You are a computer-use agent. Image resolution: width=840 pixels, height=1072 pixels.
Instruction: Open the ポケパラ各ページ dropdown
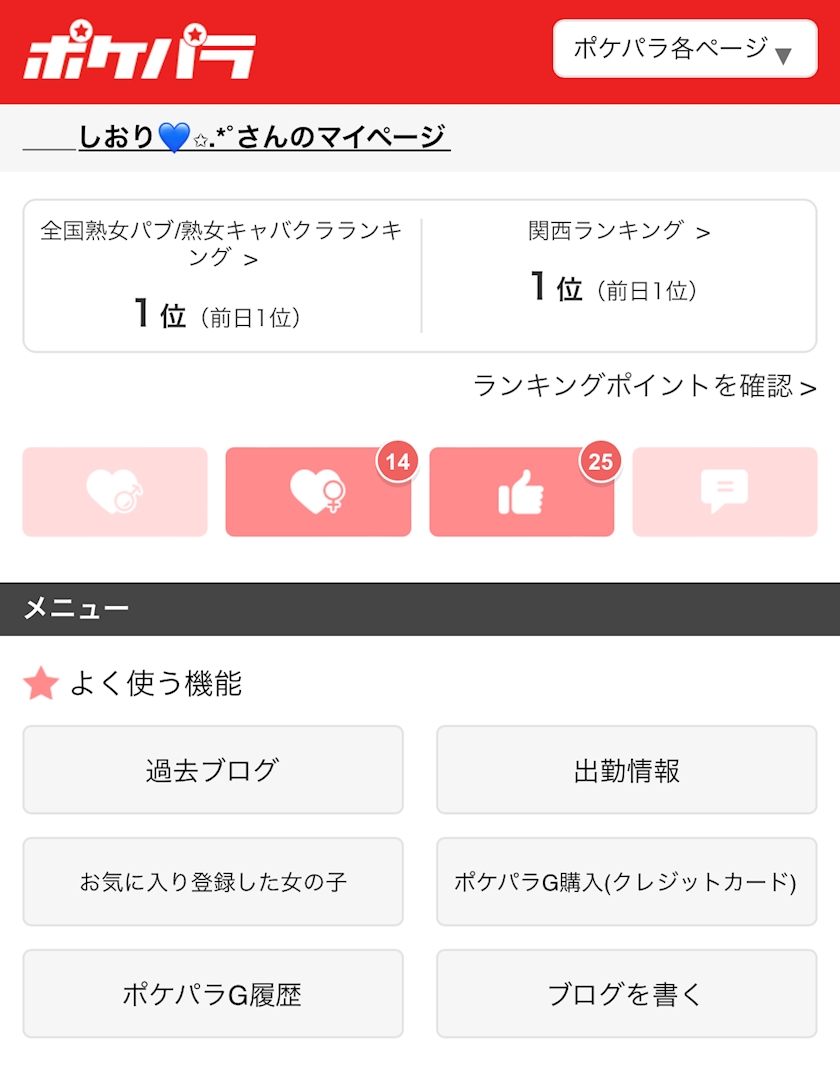684,48
